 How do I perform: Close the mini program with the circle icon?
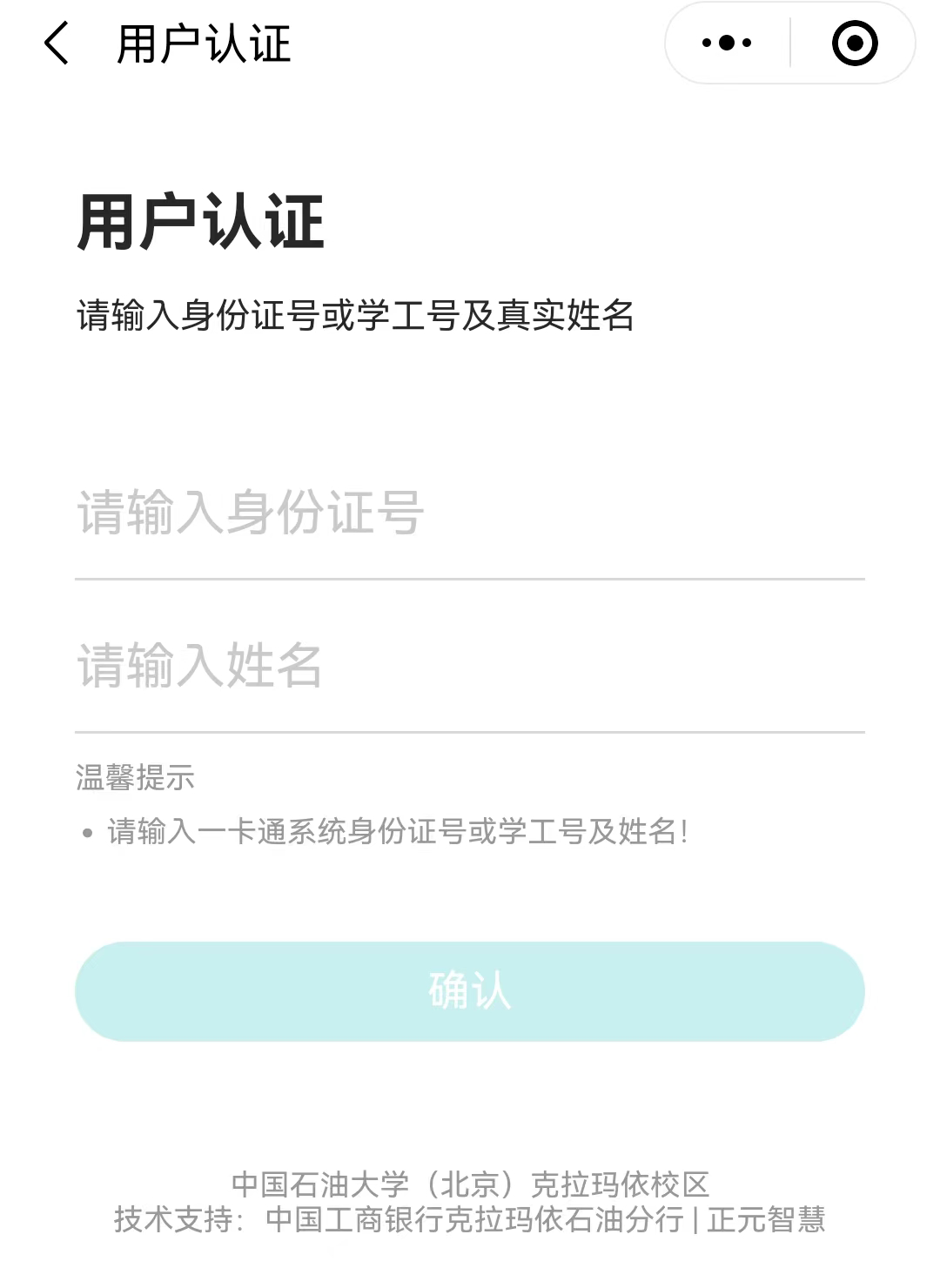tap(854, 43)
